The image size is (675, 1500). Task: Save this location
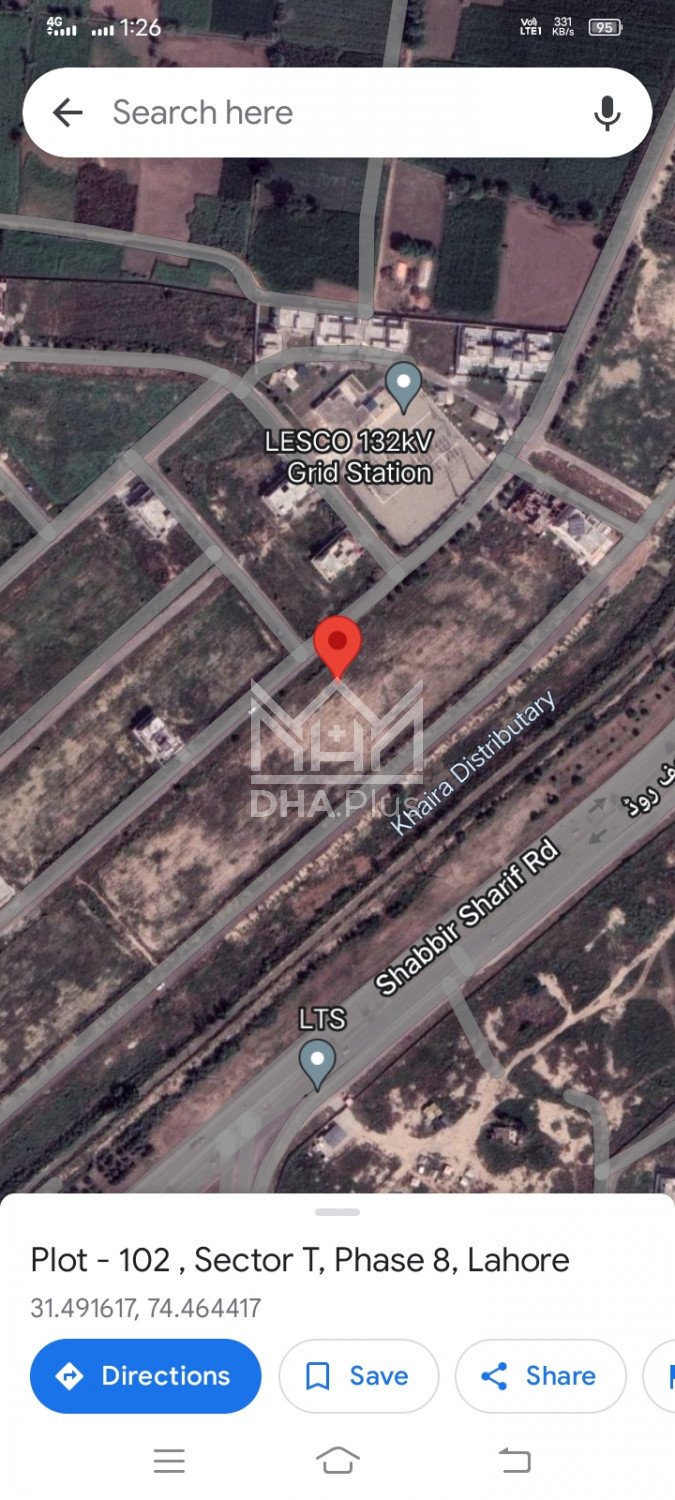pyautogui.click(x=358, y=1376)
